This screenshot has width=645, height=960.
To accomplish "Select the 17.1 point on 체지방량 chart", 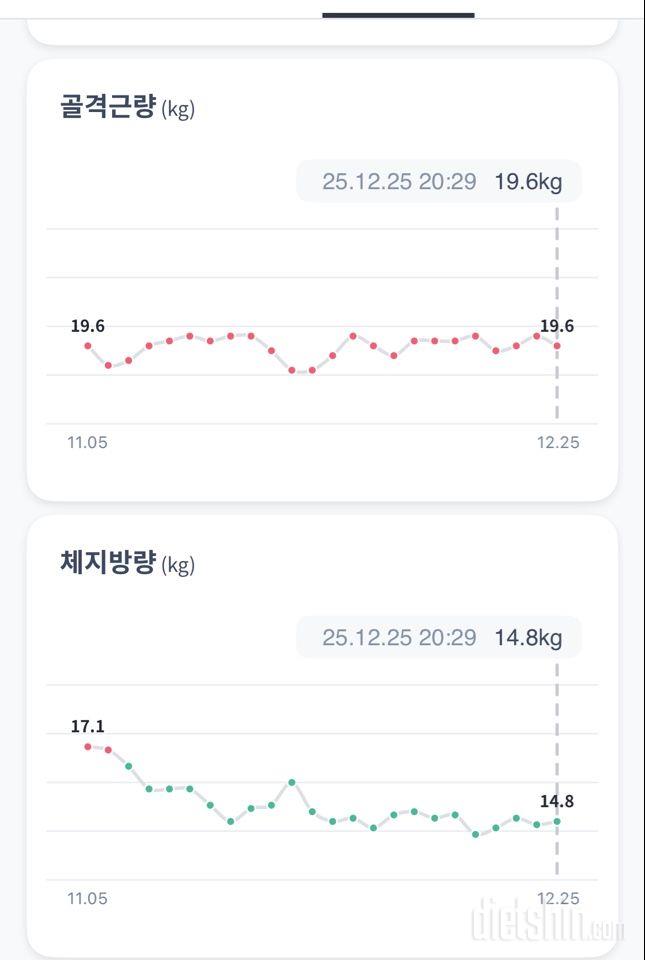I will (88, 746).
